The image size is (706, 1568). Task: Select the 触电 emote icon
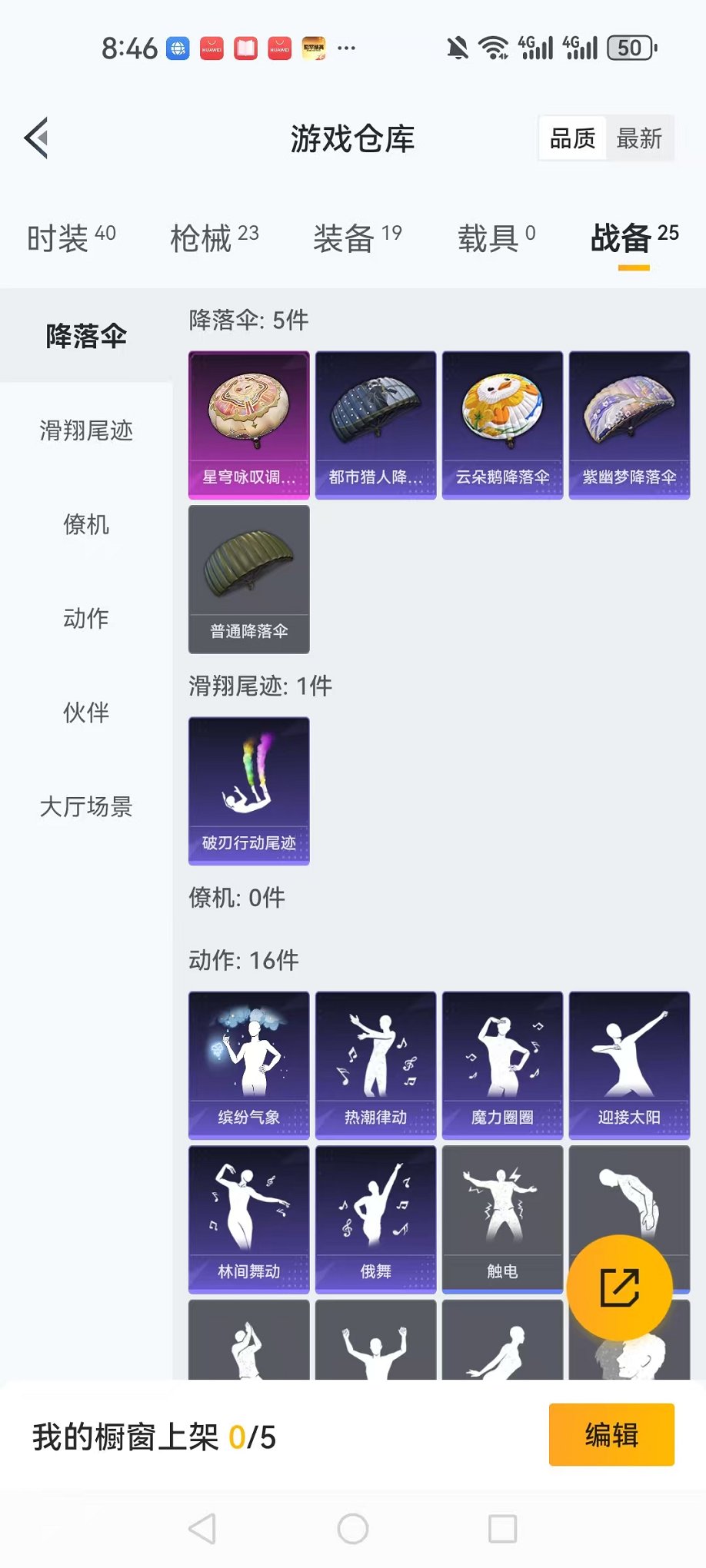501,1221
